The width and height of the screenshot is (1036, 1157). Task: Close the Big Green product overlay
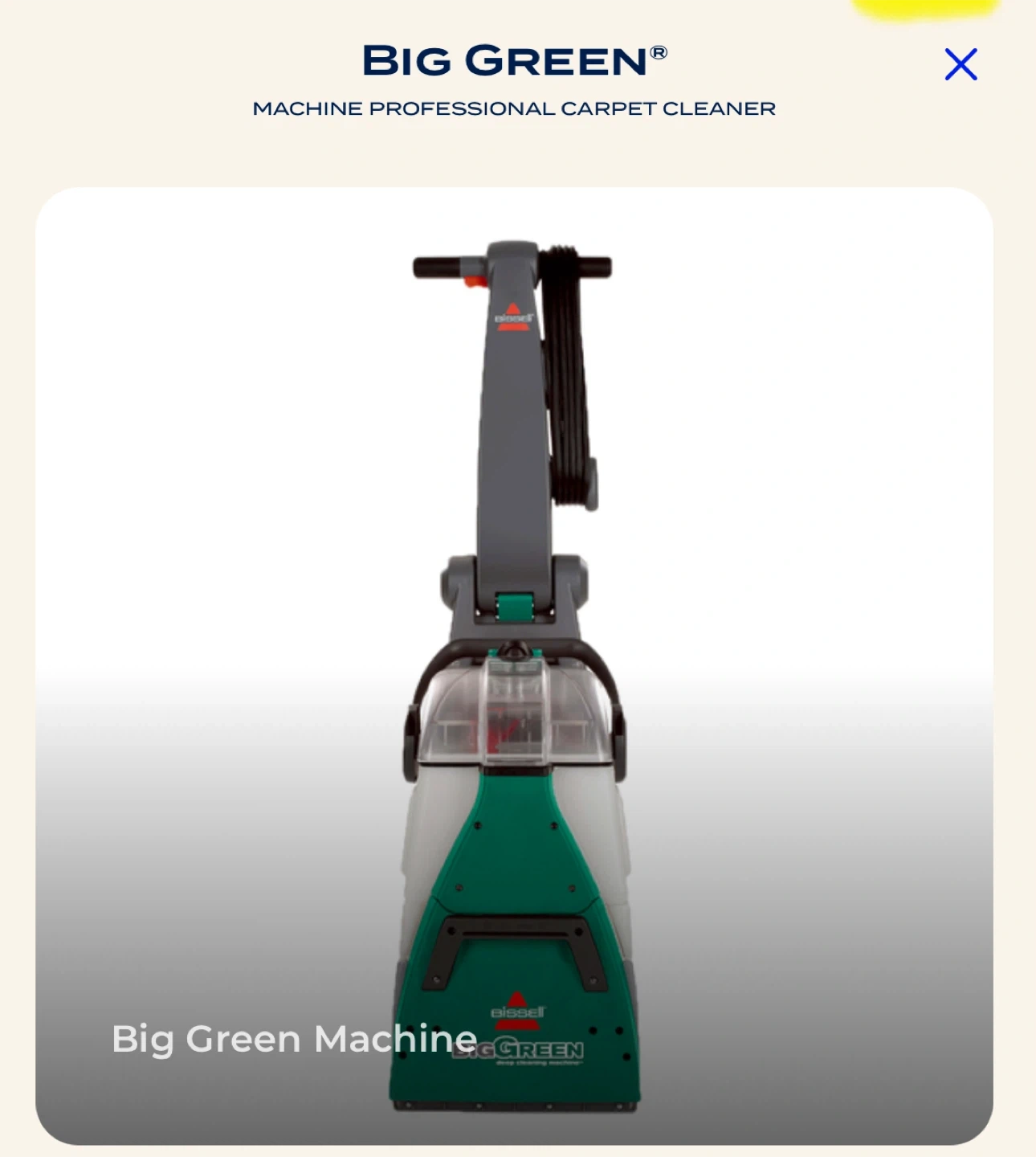pos(961,65)
